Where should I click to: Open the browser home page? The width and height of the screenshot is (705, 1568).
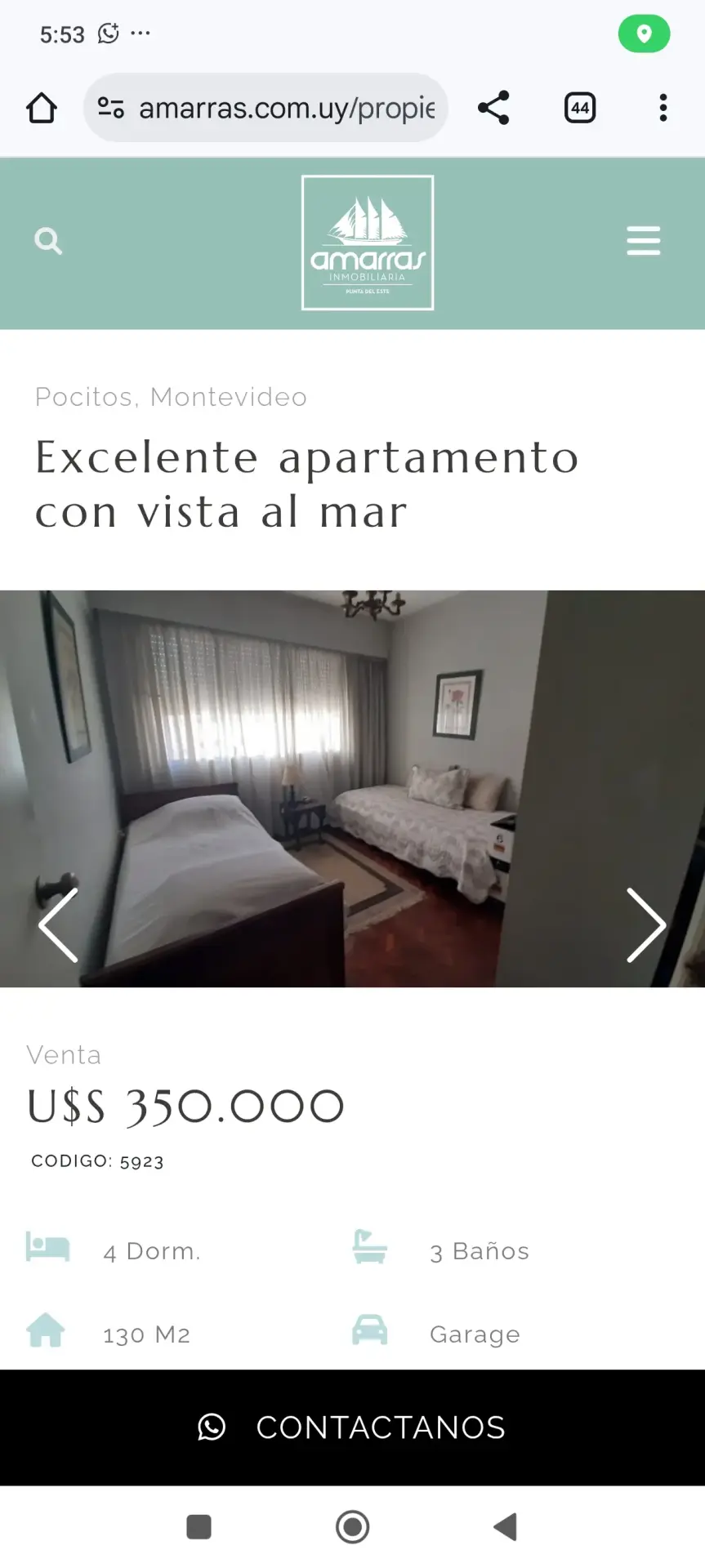click(42, 108)
